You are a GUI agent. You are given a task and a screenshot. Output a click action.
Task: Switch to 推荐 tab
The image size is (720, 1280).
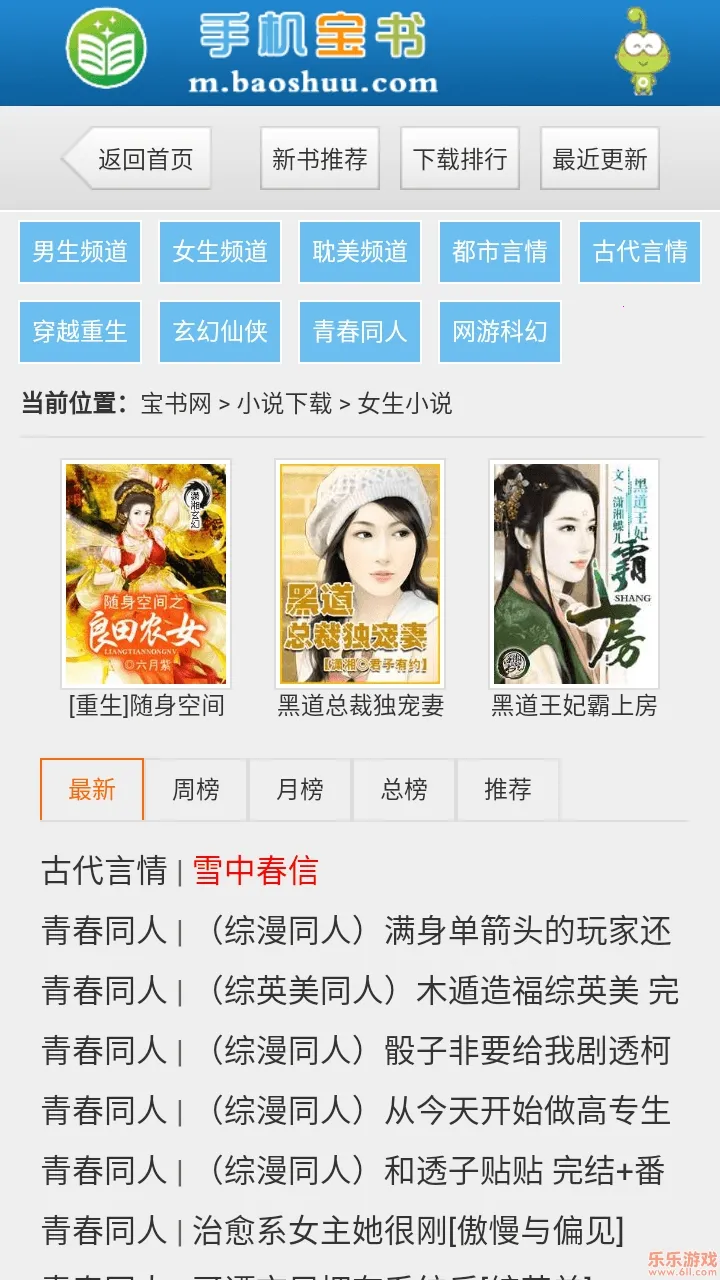(508, 789)
